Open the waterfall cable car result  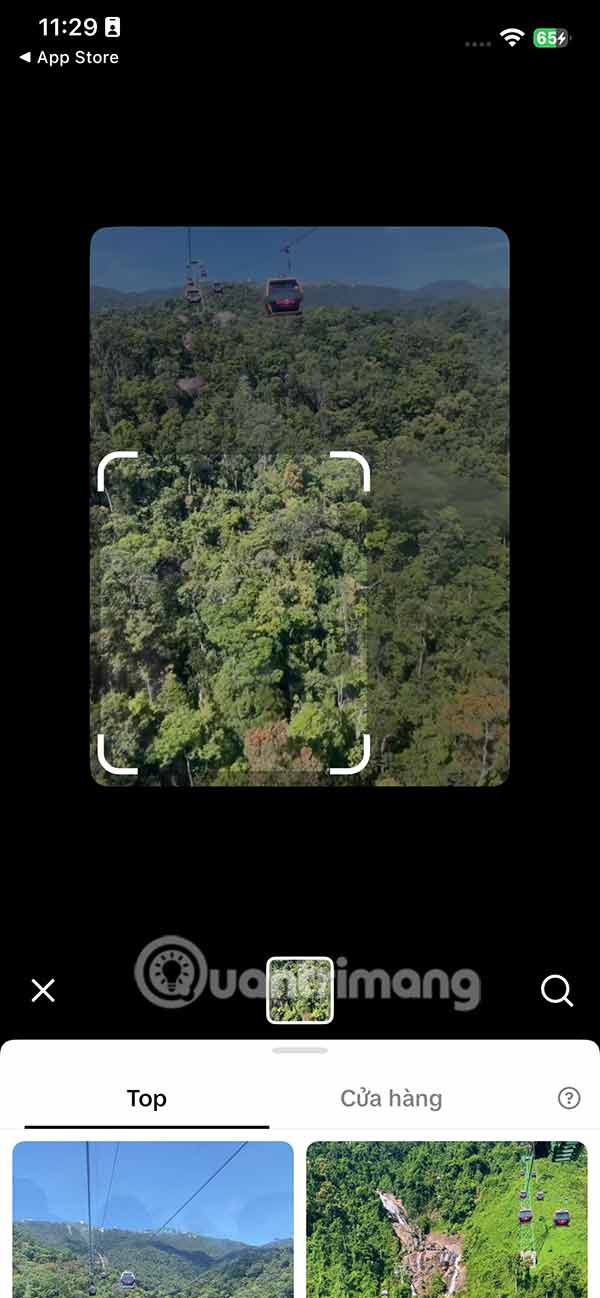(446, 1219)
